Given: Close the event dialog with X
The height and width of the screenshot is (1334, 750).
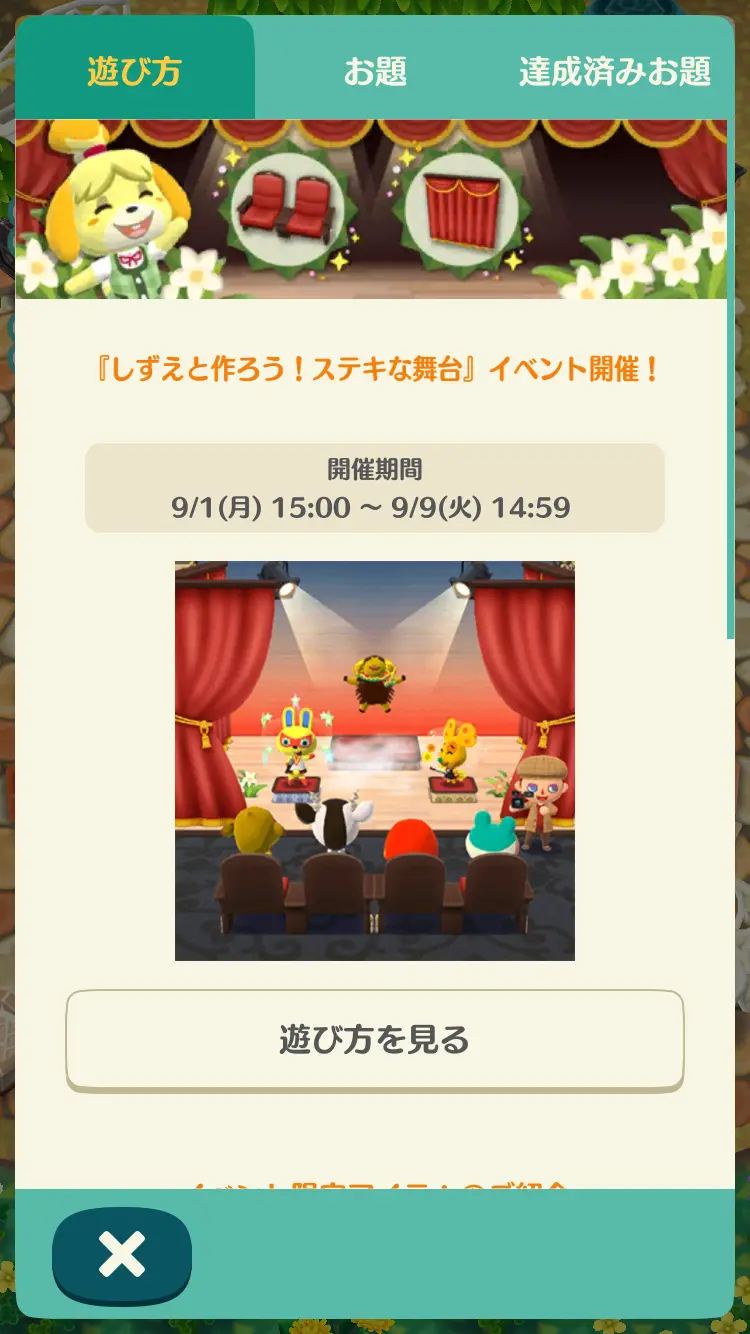Looking at the screenshot, I should click(x=122, y=1254).
